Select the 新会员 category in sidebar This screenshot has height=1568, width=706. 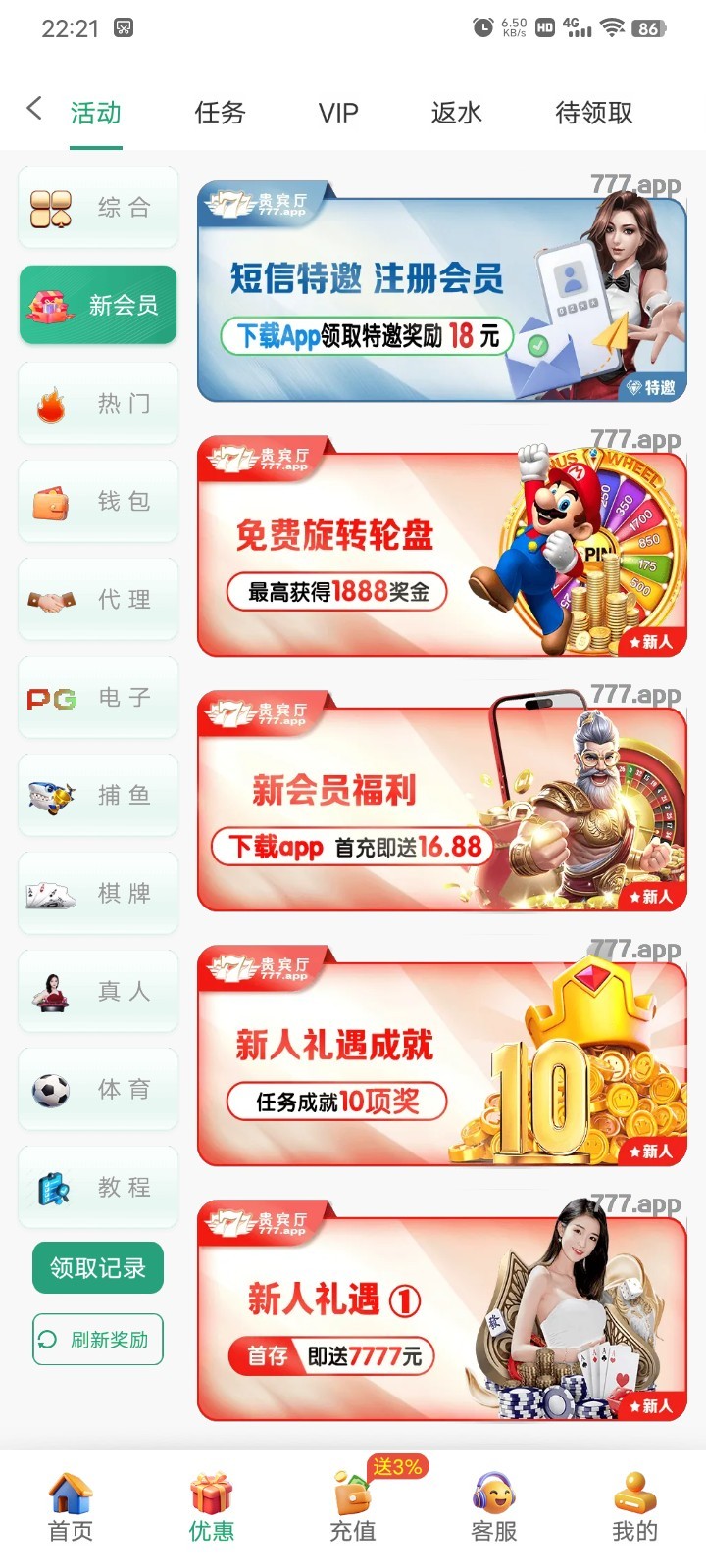(x=97, y=305)
